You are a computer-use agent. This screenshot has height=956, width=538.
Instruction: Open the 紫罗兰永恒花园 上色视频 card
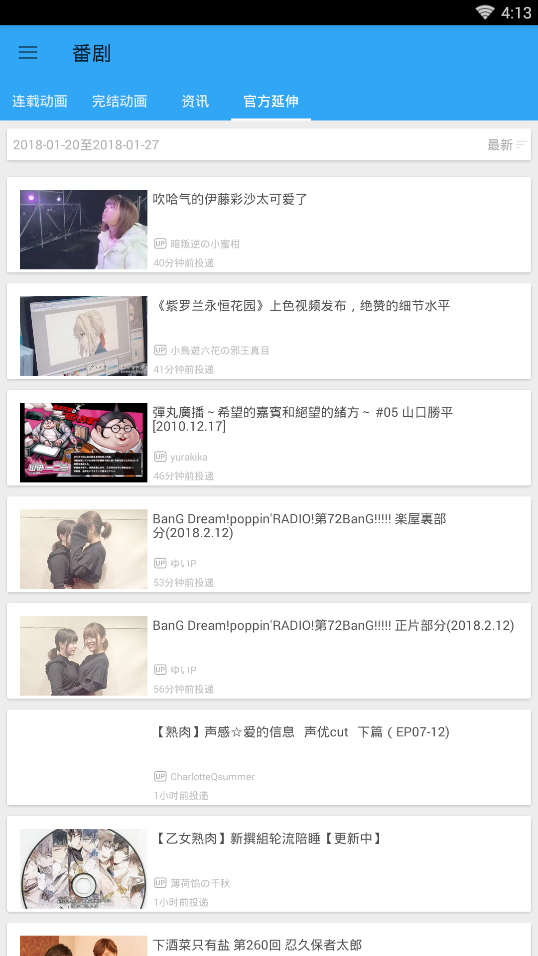pyautogui.click(x=269, y=331)
